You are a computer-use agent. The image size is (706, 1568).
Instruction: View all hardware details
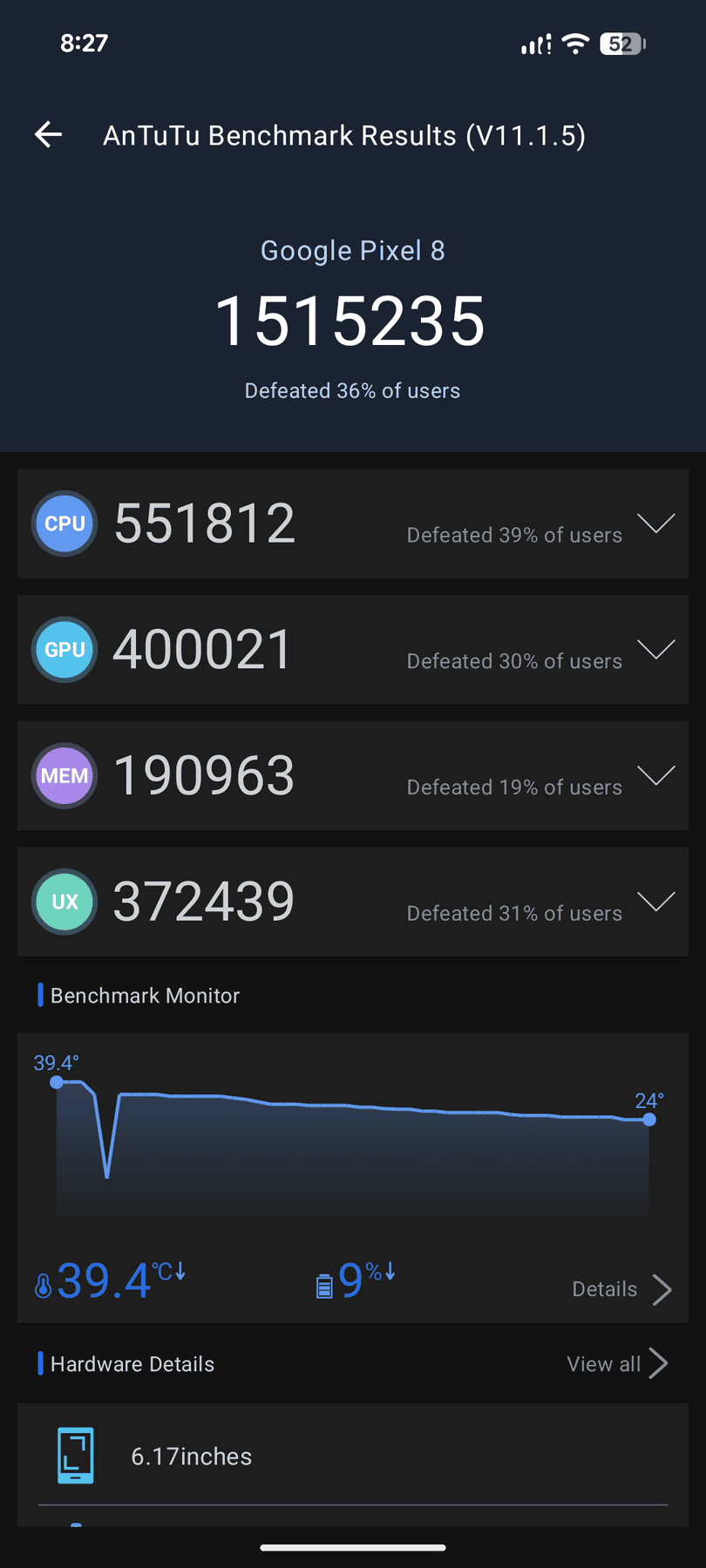tap(617, 1364)
